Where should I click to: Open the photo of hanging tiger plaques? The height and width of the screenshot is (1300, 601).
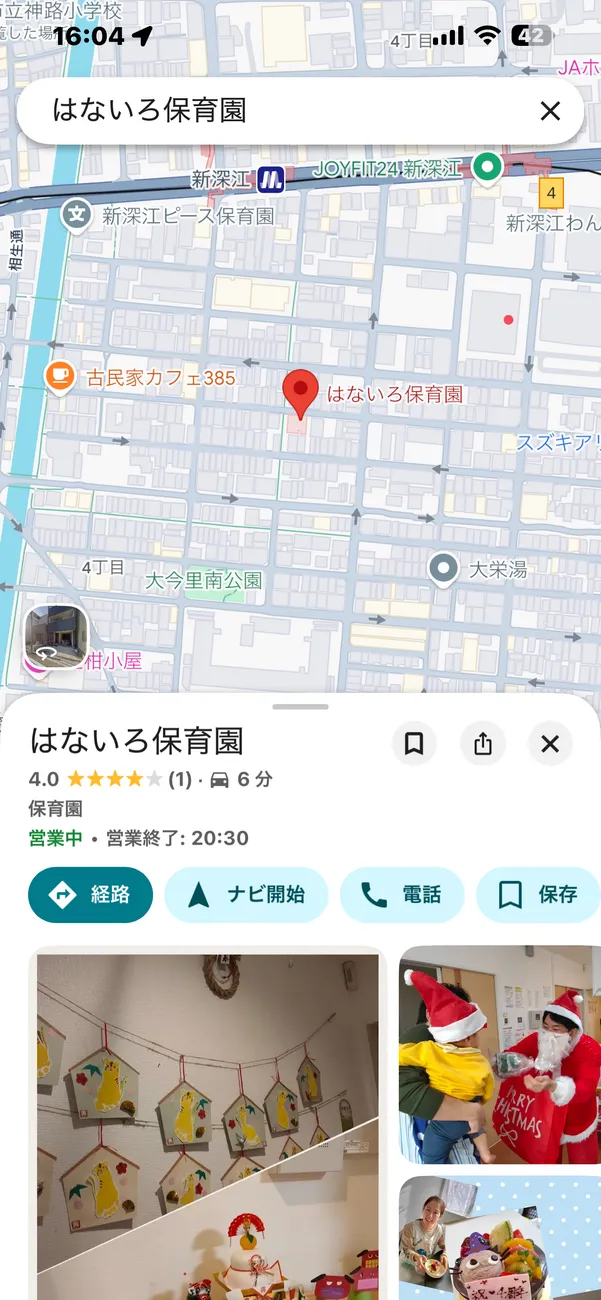[207, 1120]
